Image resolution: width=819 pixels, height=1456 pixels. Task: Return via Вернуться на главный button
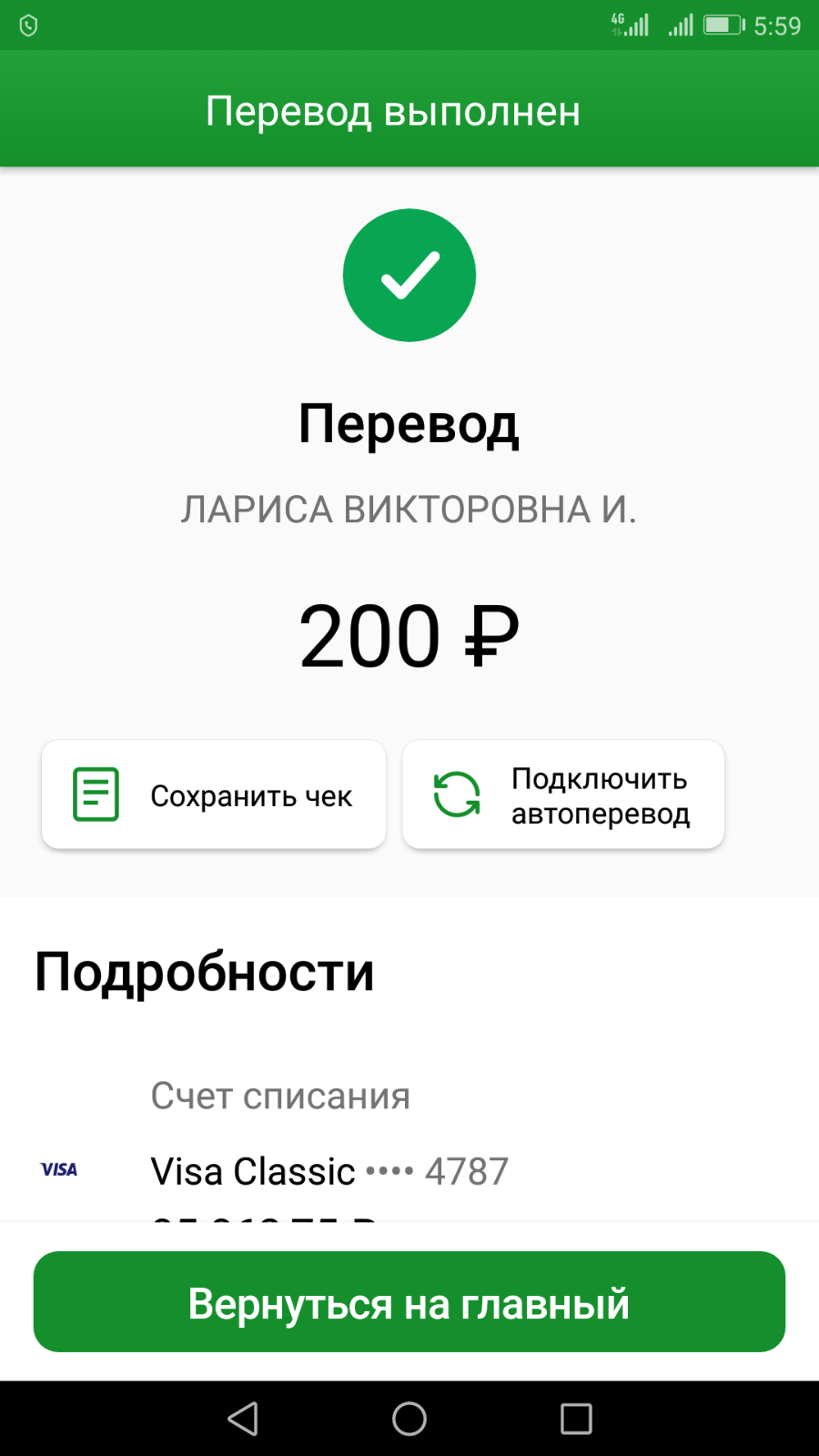click(409, 1302)
